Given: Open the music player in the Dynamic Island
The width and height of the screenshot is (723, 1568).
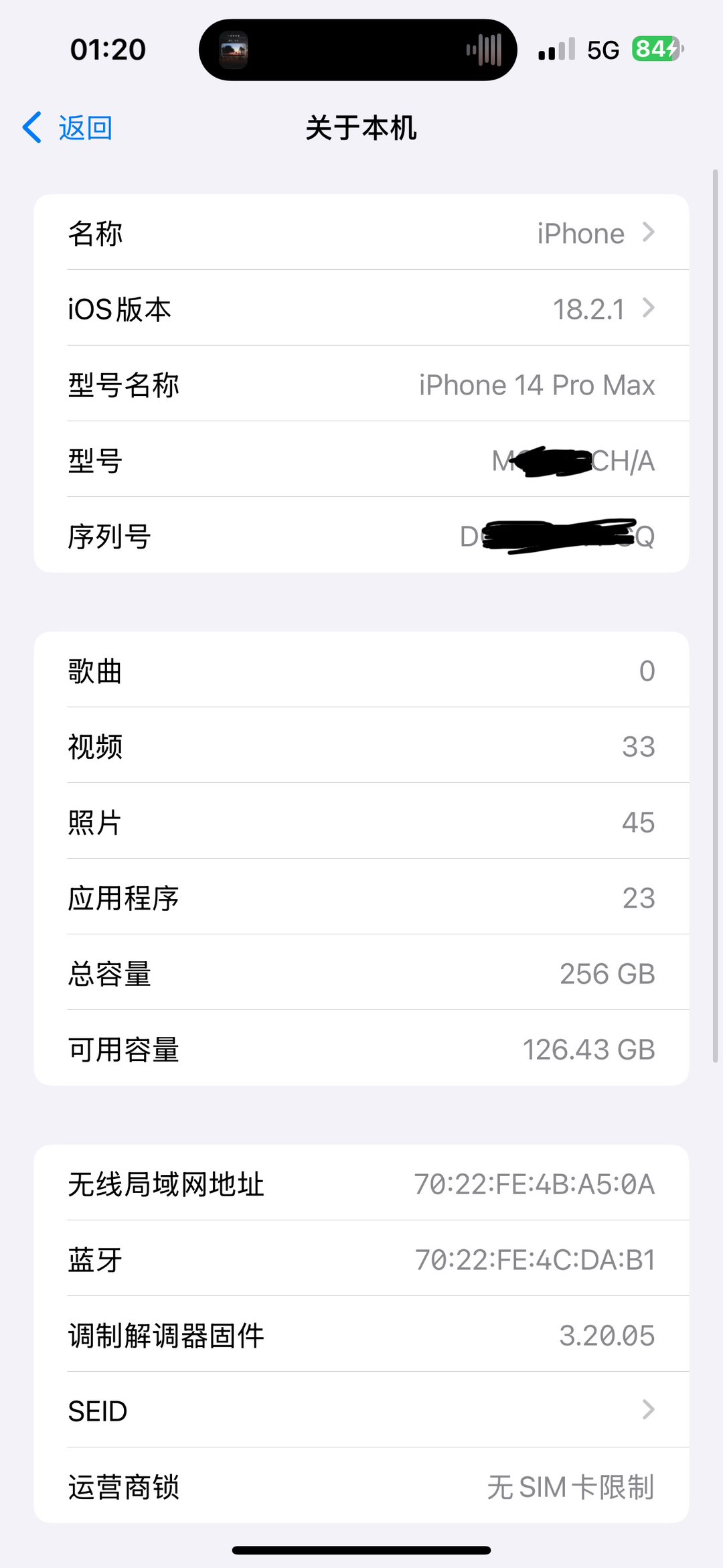Looking at the screenshot, I should pyautogui.click(x=357, y=49).
